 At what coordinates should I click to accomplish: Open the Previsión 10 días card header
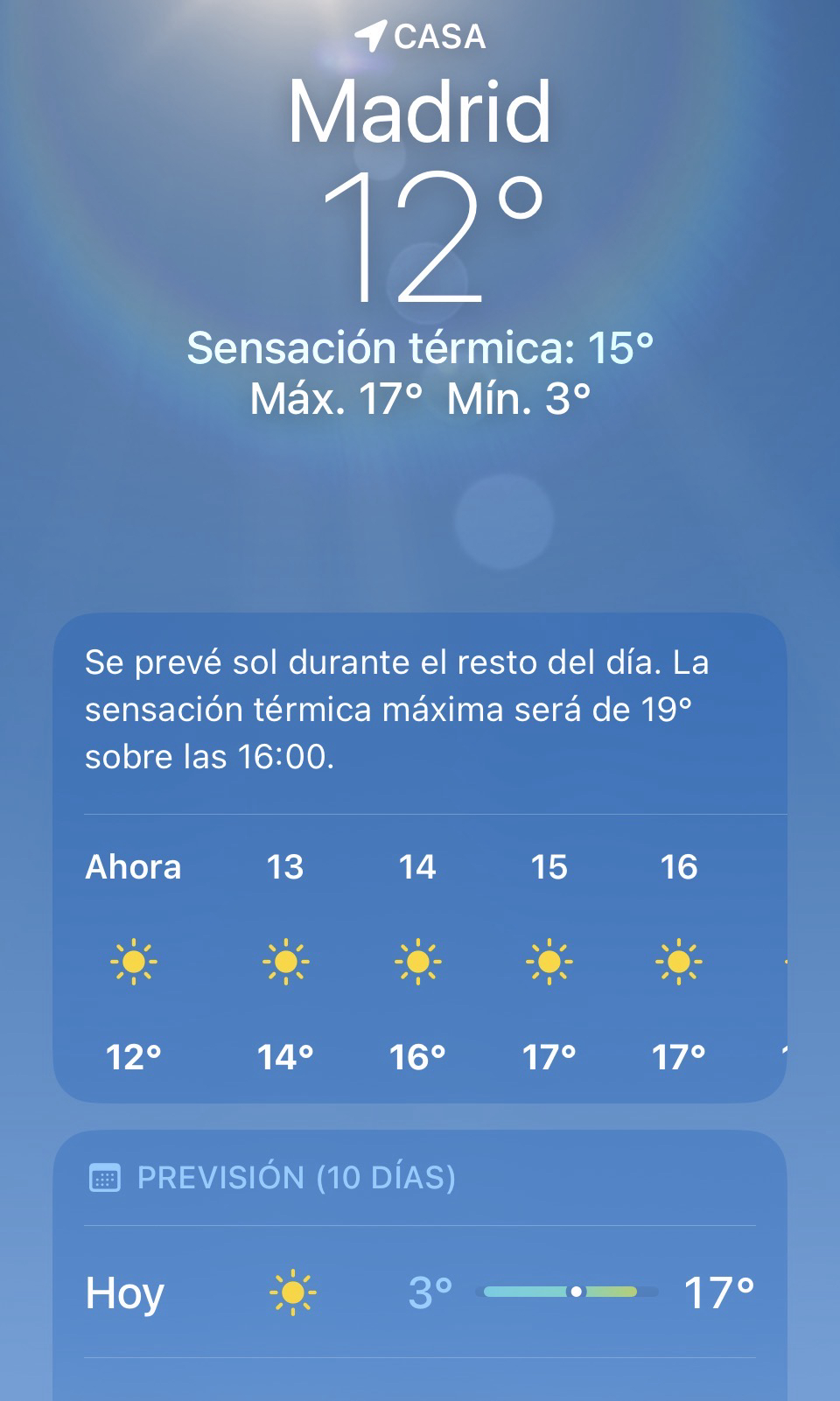[x=296, y=1178]
